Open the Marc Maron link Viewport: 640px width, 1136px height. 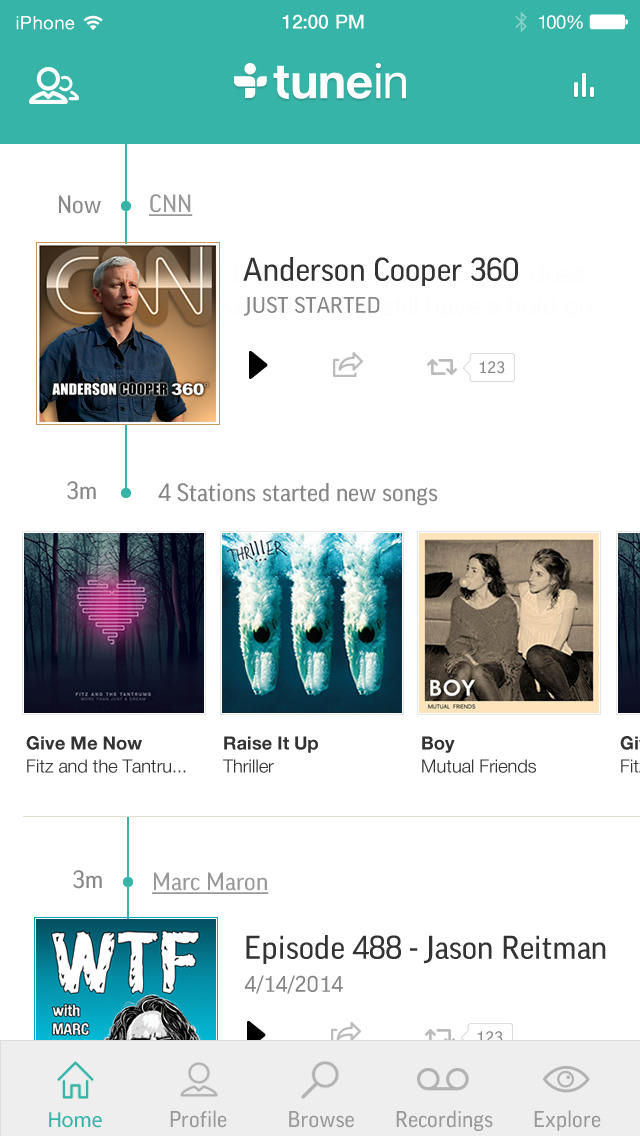click(210, 882)
